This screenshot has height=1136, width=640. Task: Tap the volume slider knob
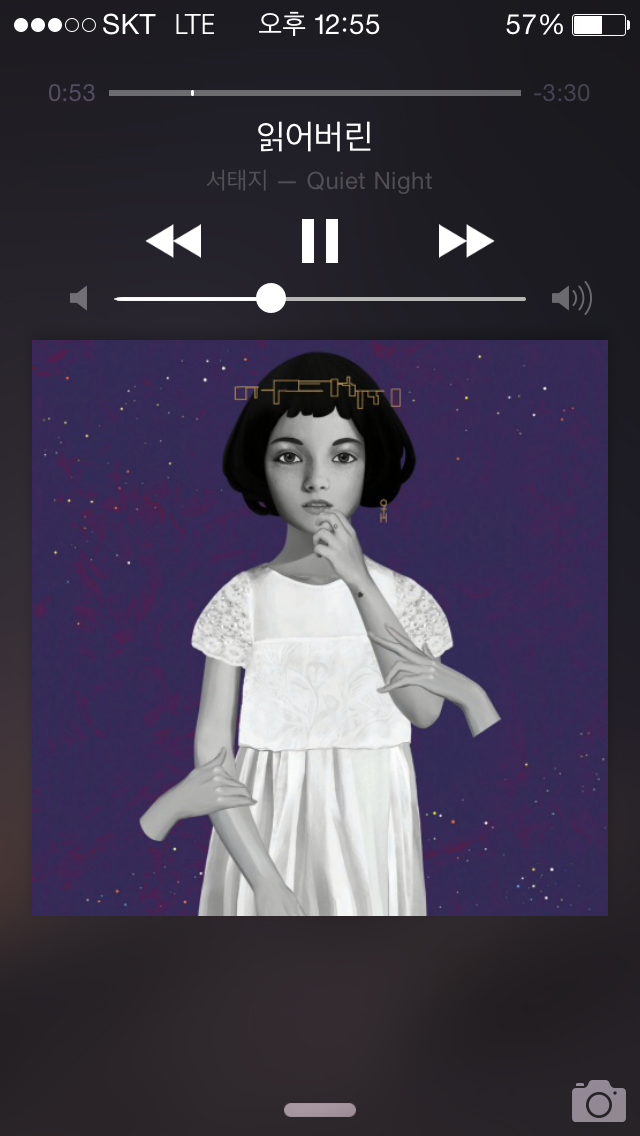click(x=271, y=298)
